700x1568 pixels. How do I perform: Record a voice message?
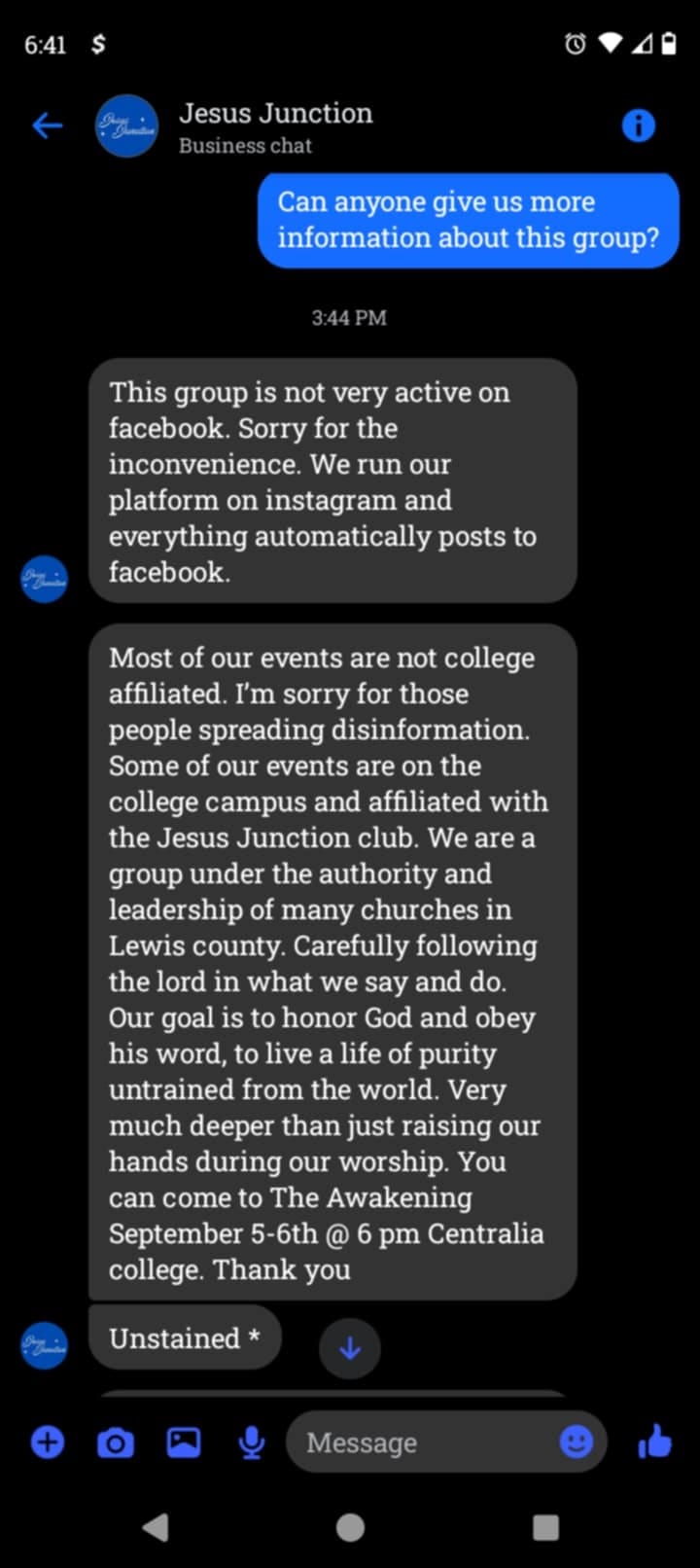(x=252, y=1443)
